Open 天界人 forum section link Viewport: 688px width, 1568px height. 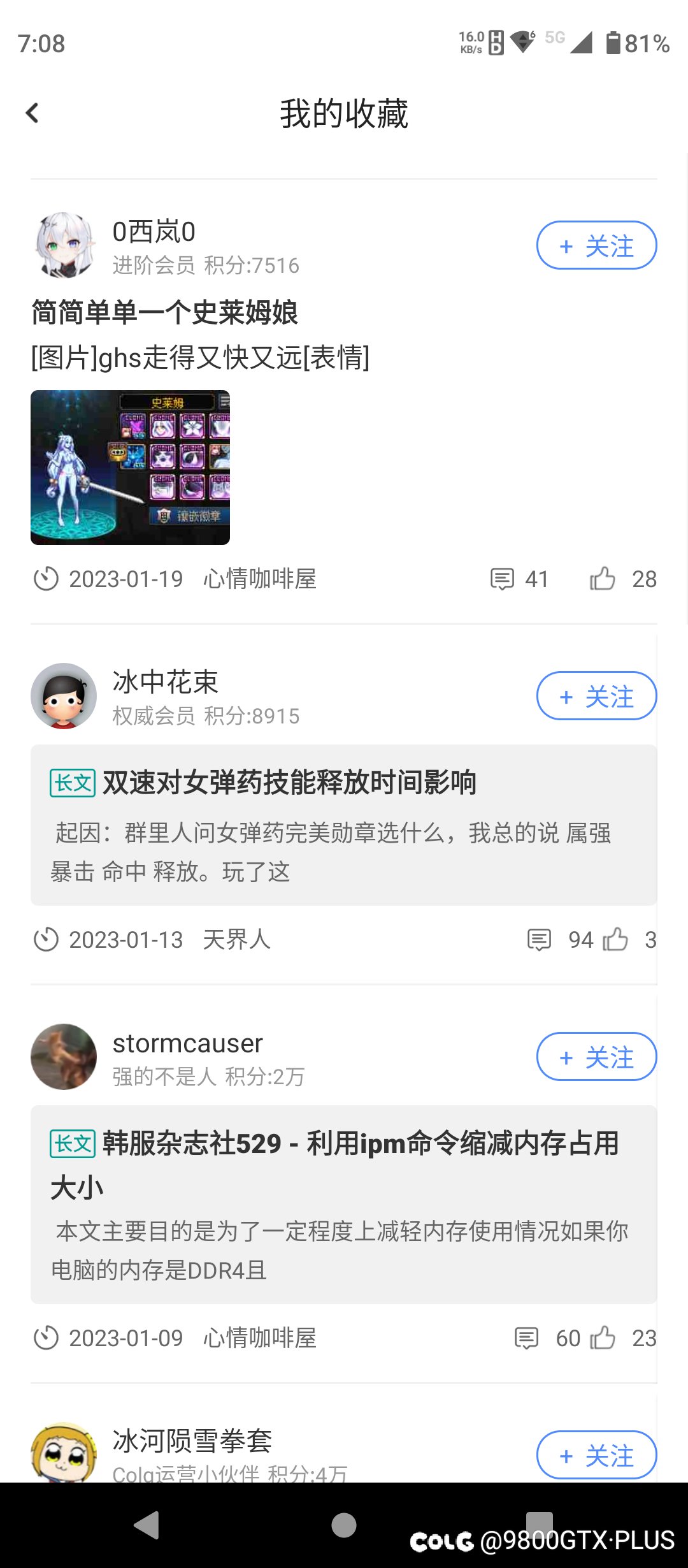pyautogui.click(x=236, y=940)
